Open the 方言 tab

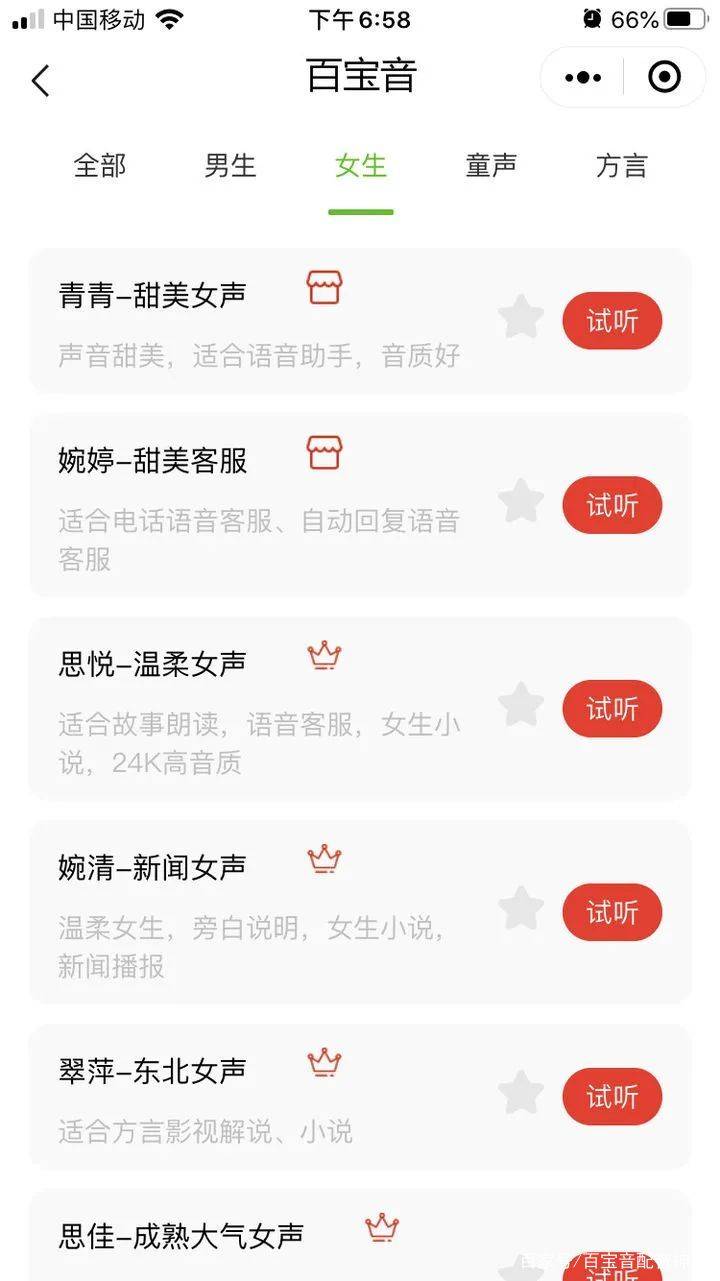point(621,165)
